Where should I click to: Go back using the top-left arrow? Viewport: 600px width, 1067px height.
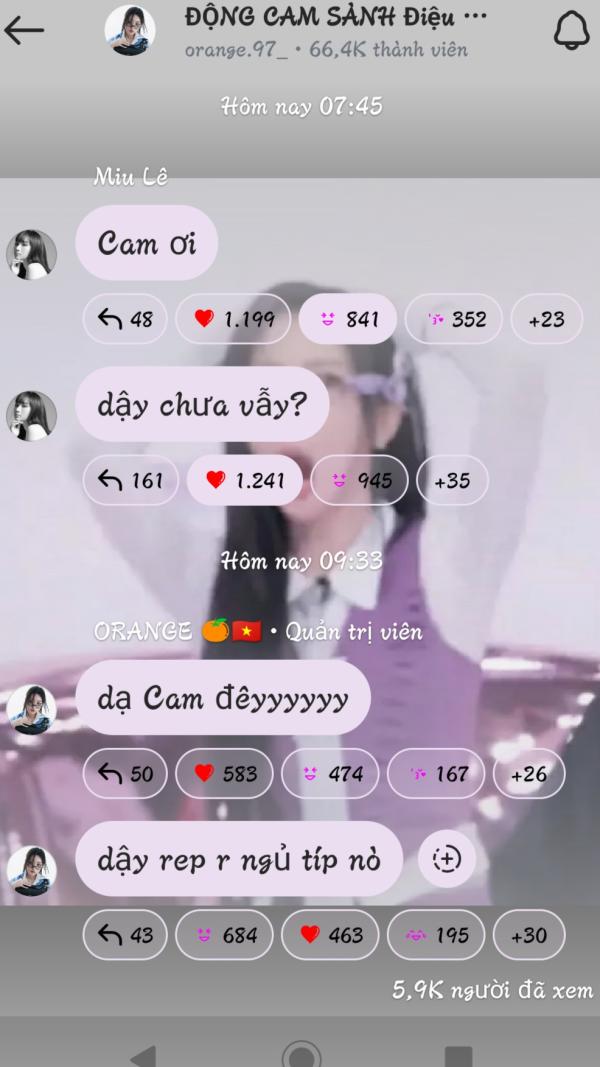pyautogui.click(x=24, y=31)
